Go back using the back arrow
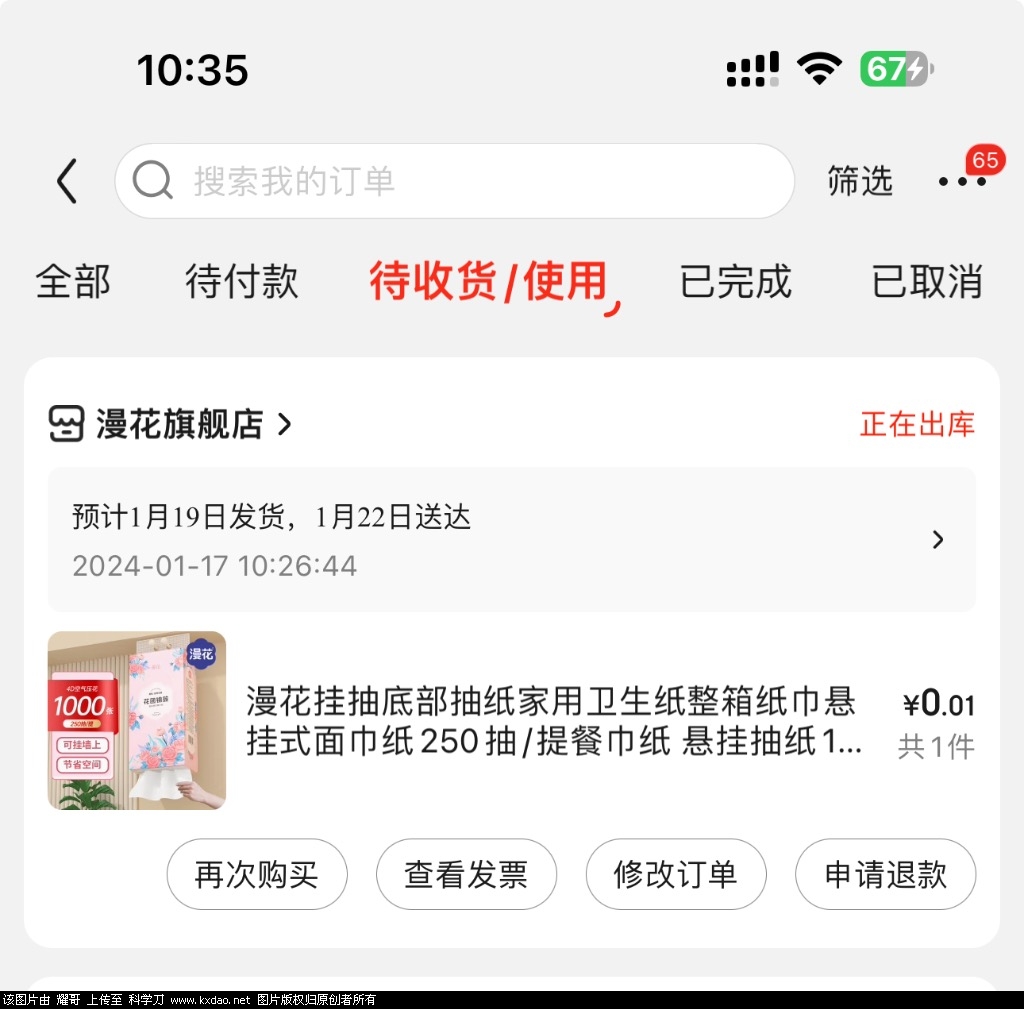 pyautogui.click(x=67, y=181)
